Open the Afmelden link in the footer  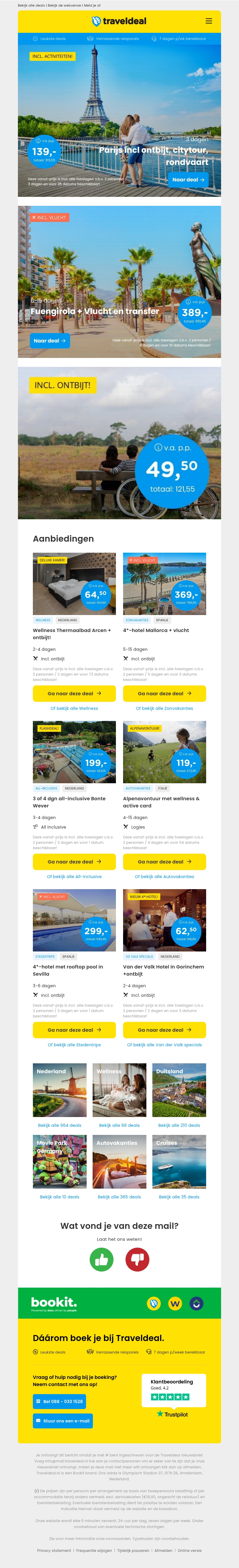coord(163,1550)
